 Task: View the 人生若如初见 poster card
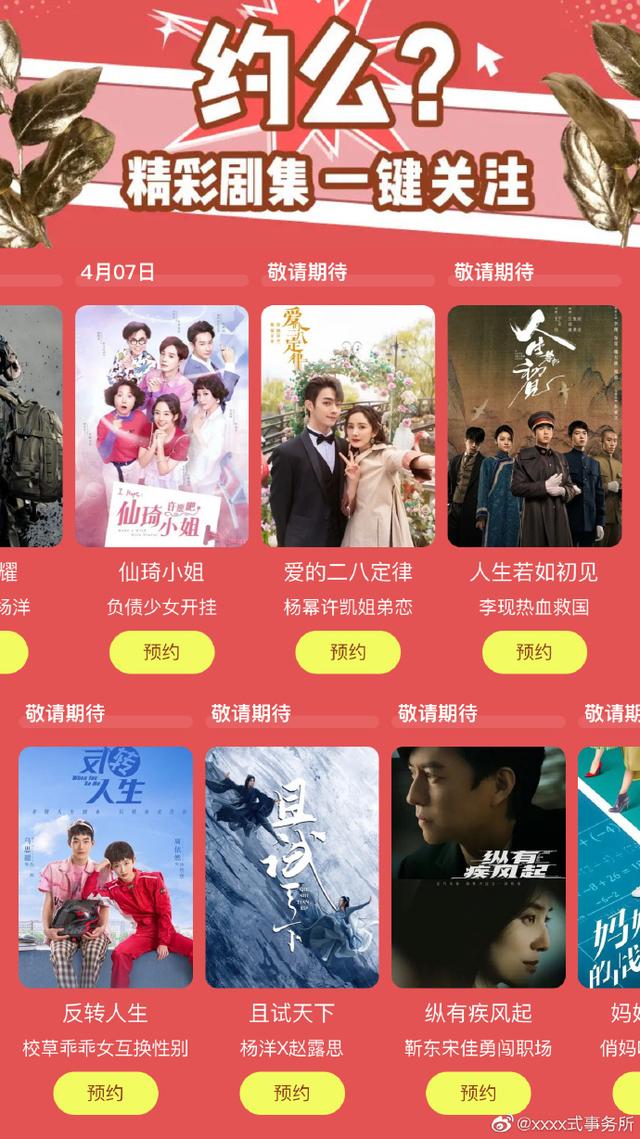coord(534,426)
